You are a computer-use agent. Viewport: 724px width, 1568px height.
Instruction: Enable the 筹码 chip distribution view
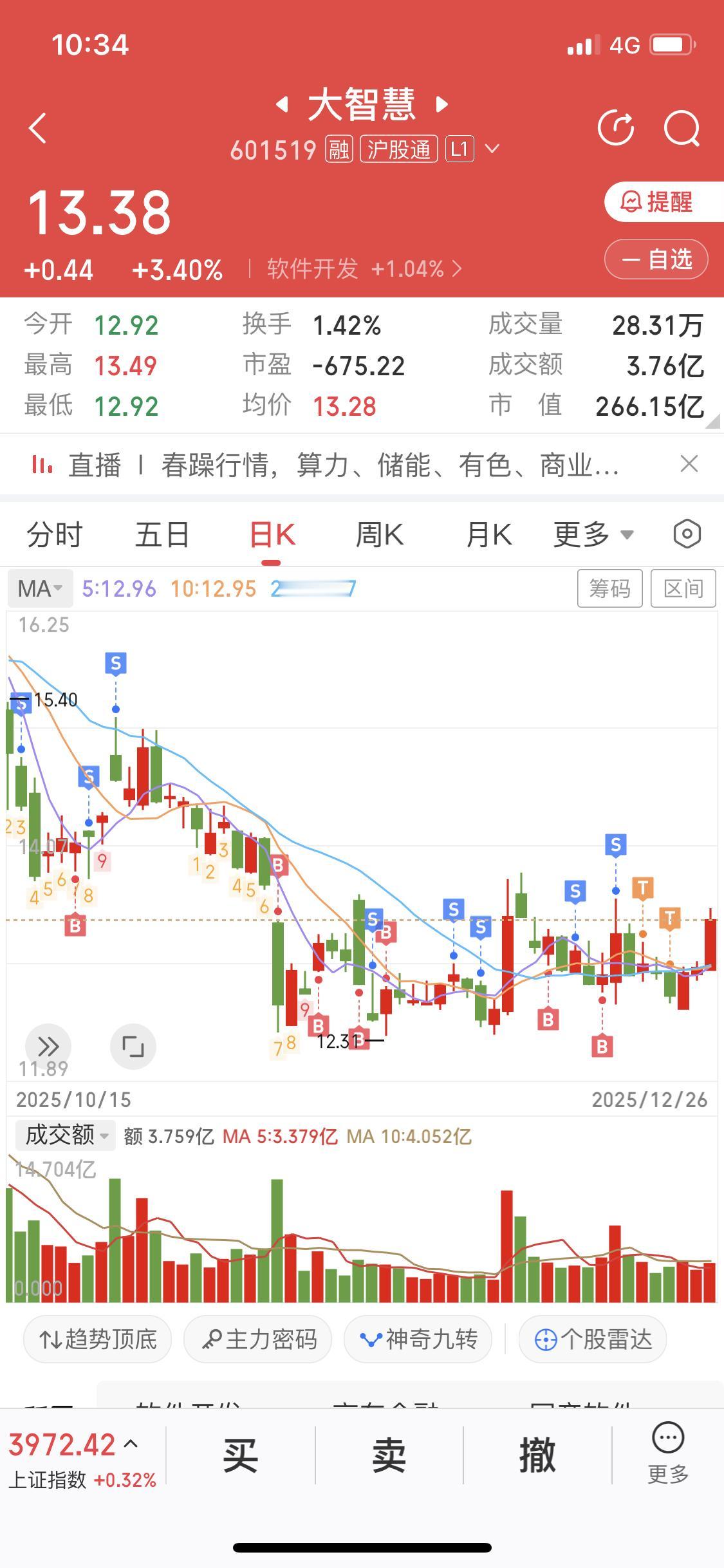point(610,588)
